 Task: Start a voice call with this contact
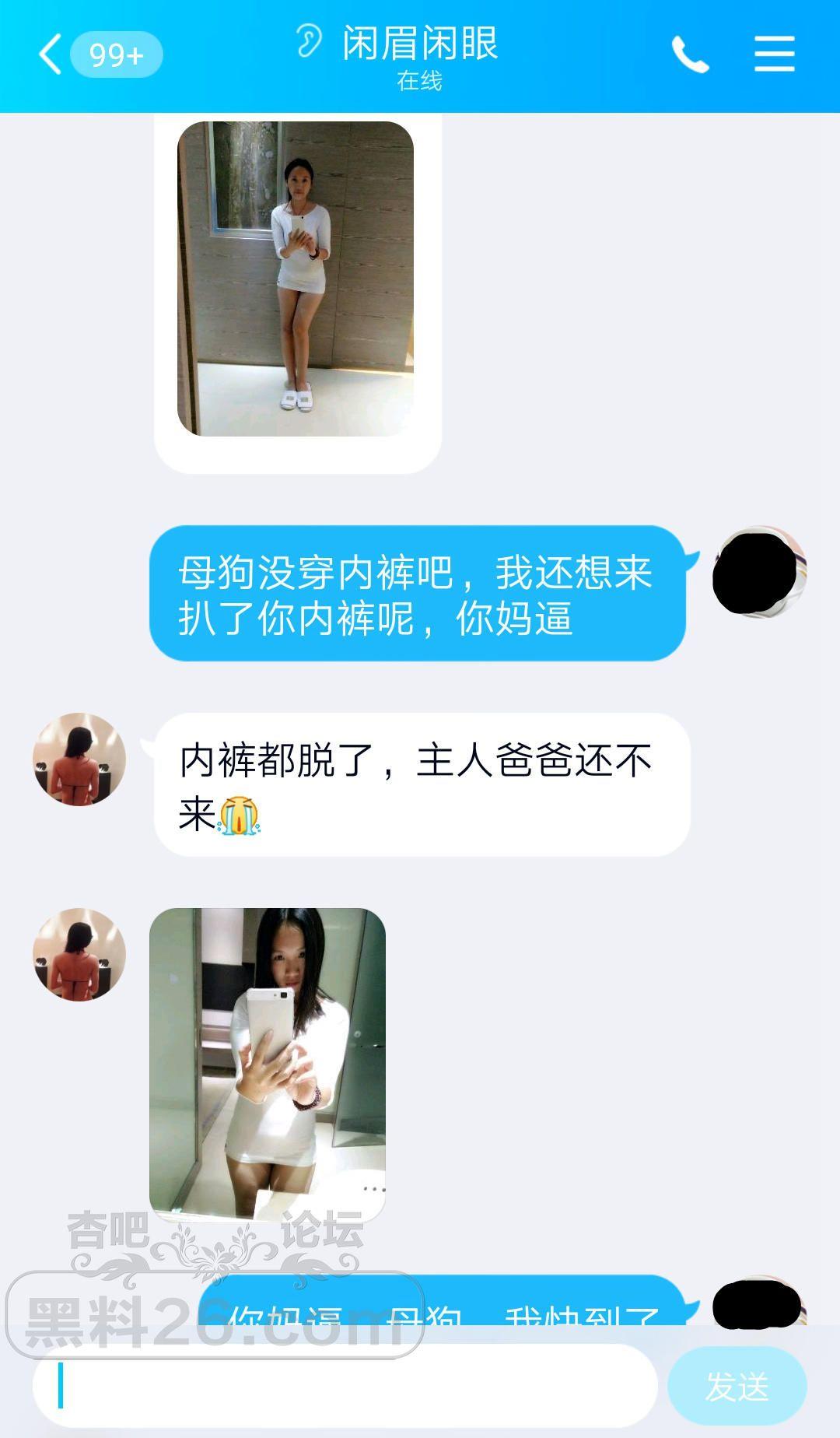pos(690,54)
